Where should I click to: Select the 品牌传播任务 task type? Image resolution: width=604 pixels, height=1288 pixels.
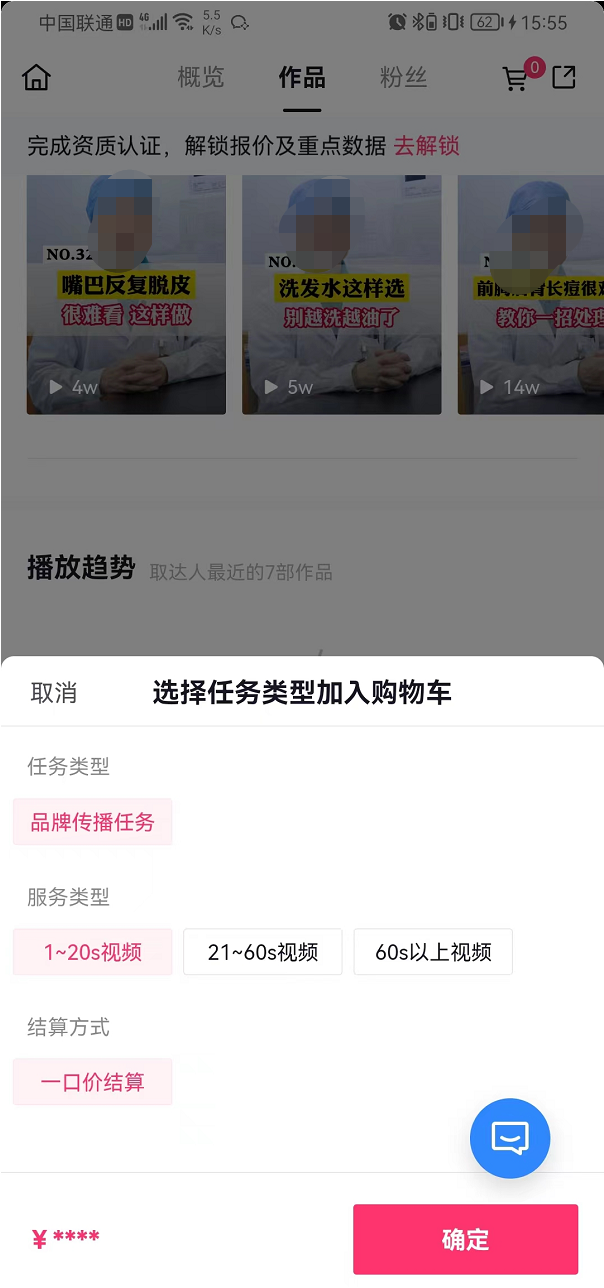[x=93, y=822]
